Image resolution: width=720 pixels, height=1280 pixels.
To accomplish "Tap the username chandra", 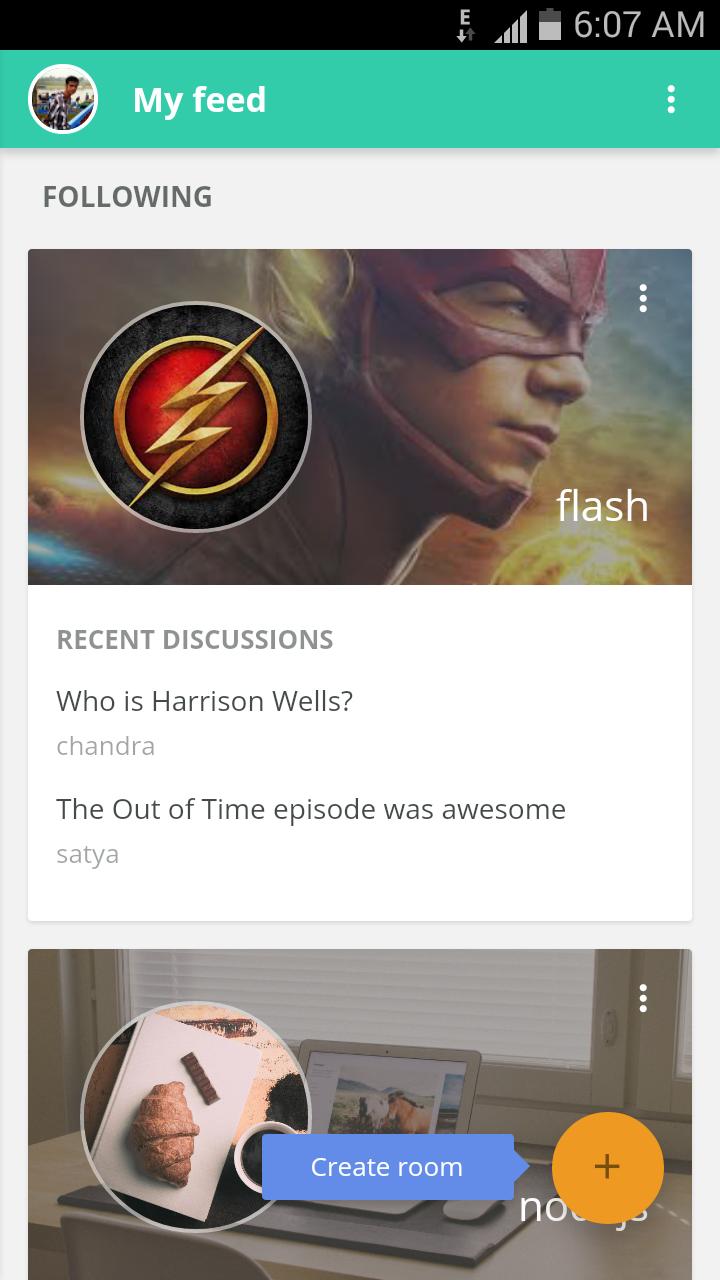I will coord(105,745).
